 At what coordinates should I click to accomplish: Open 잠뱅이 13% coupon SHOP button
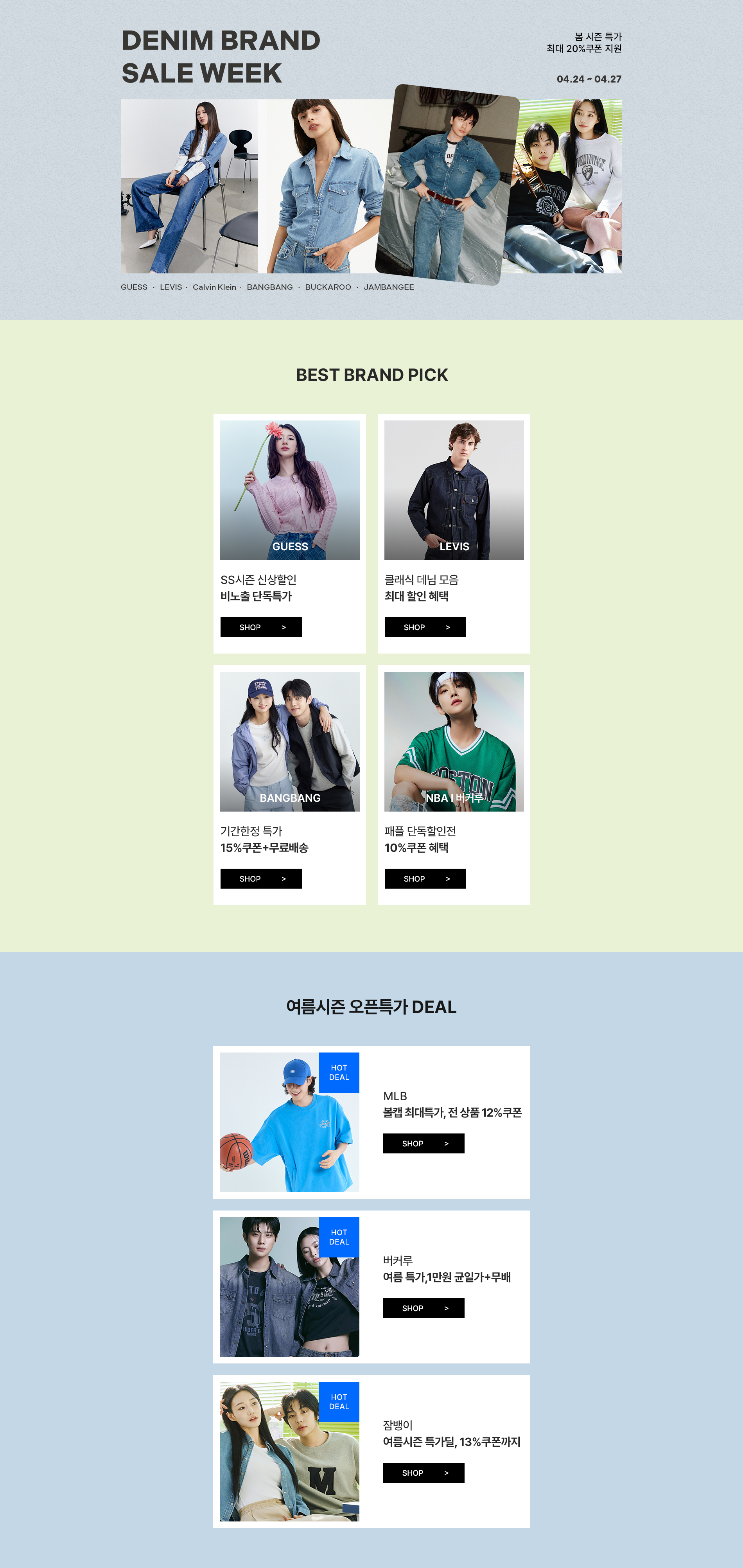point(423,1473)
